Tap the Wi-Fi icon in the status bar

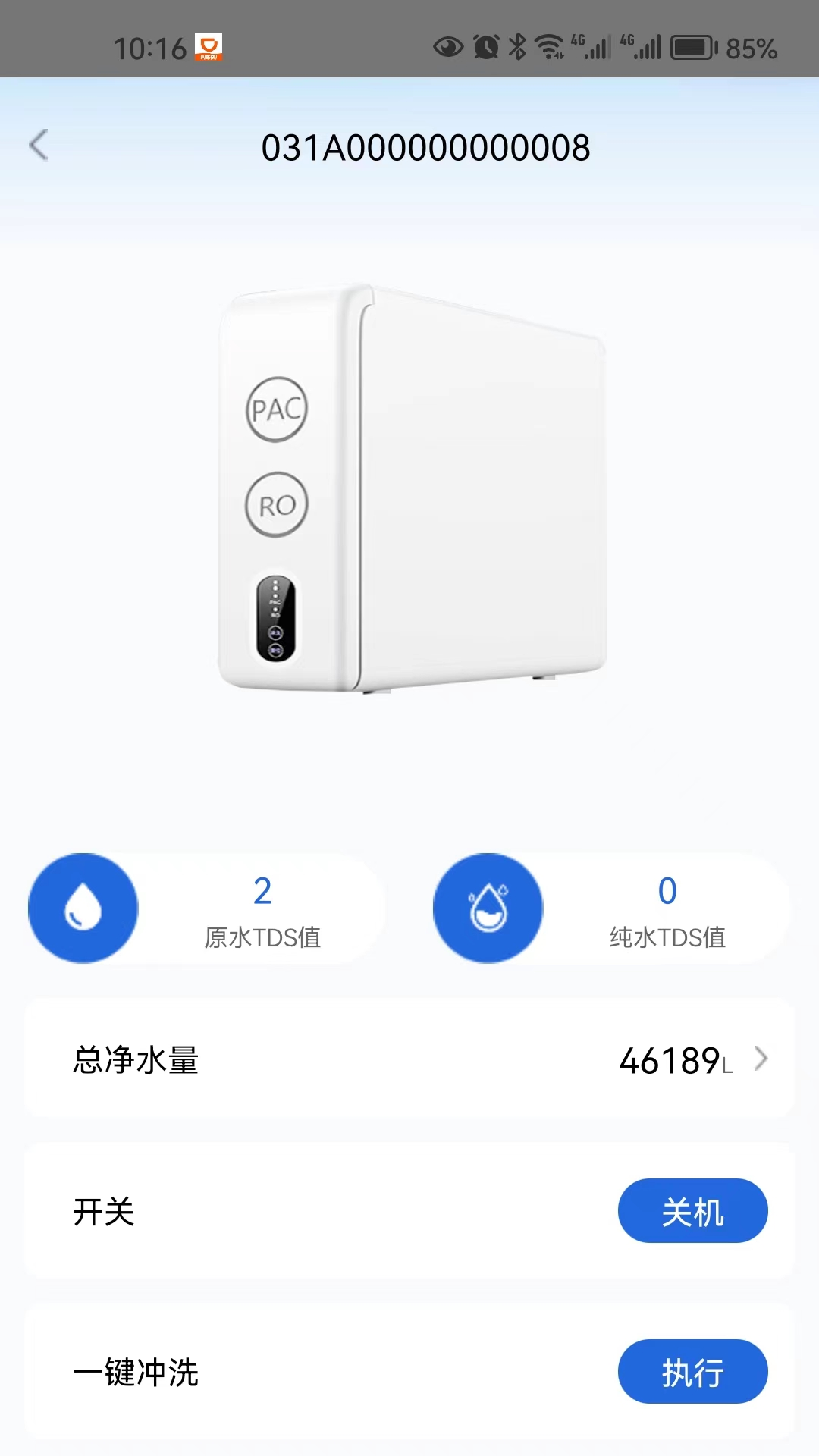click(549, 47)
